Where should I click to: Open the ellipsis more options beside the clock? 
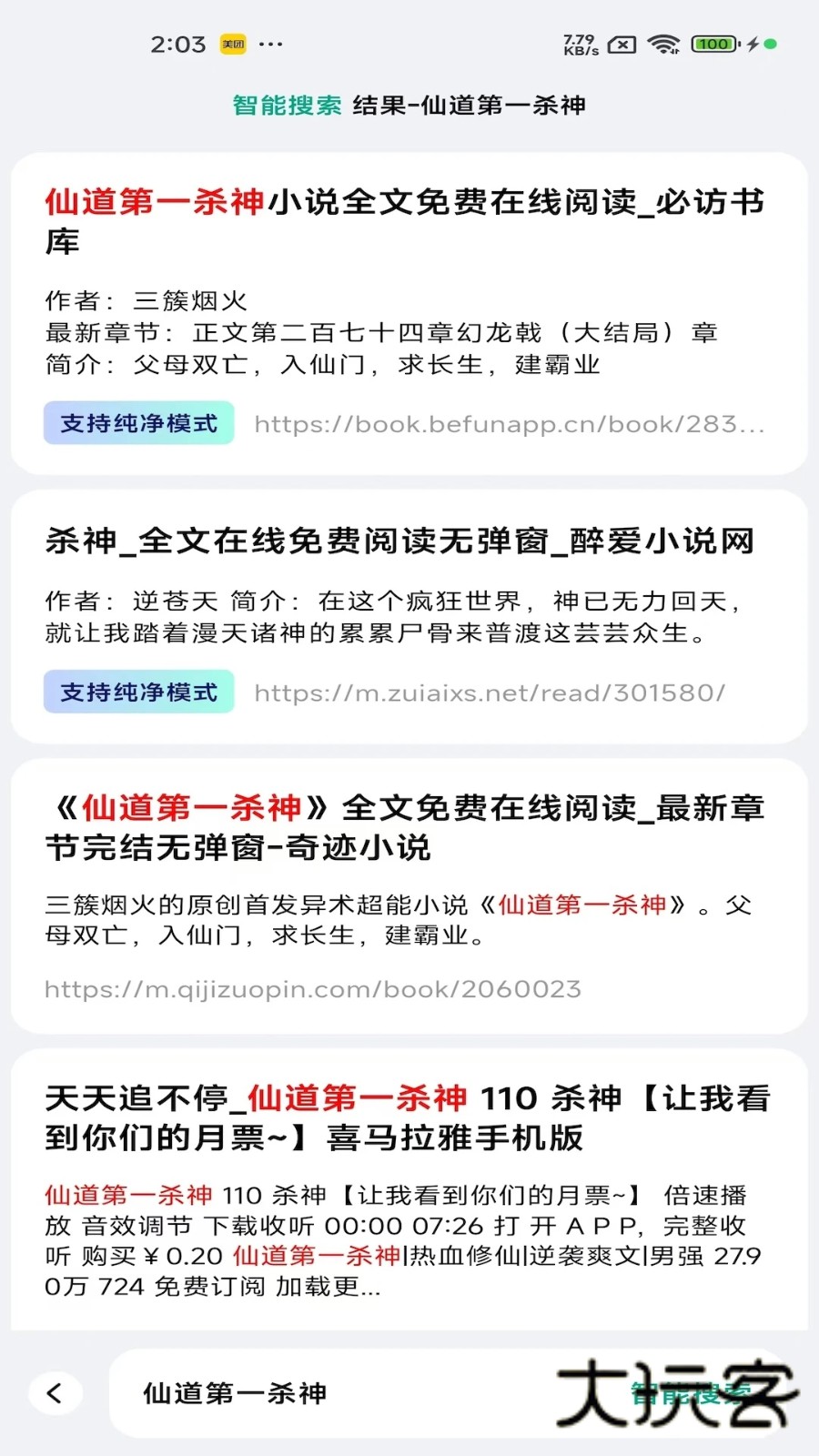[270, 43]
